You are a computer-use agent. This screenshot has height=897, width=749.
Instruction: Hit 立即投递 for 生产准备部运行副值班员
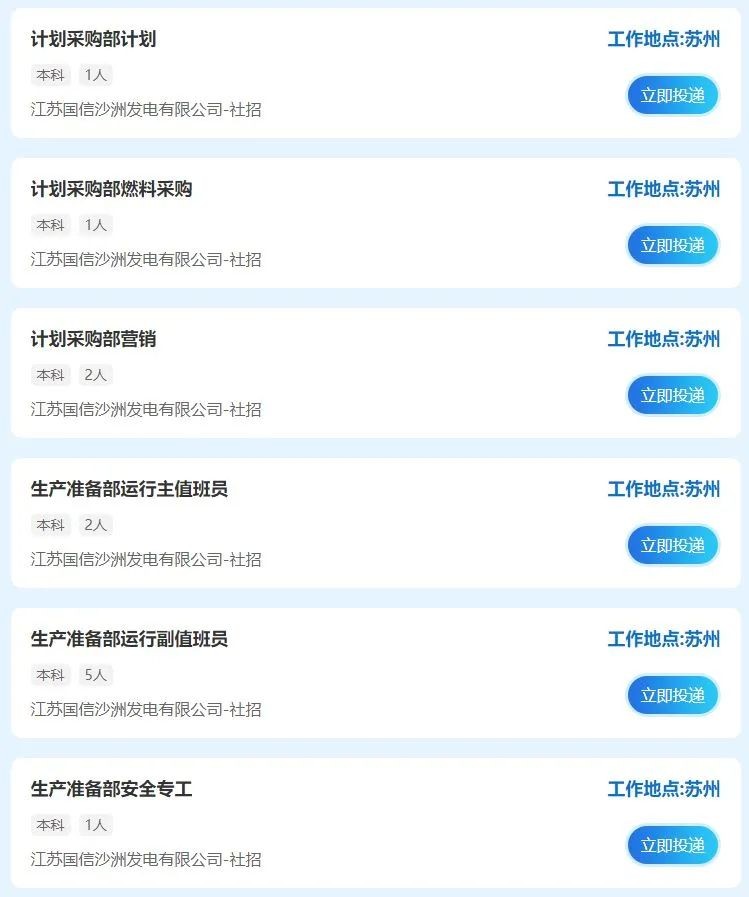coord(672,695)
